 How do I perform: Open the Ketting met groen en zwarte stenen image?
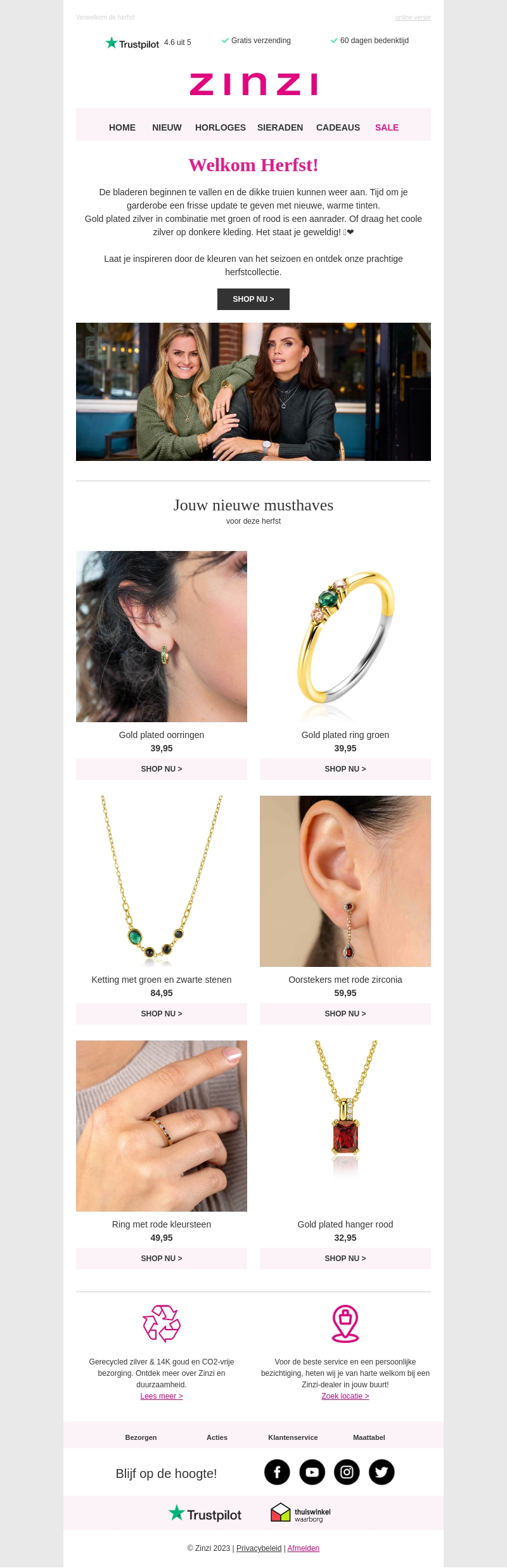click(x=161, y=881)
